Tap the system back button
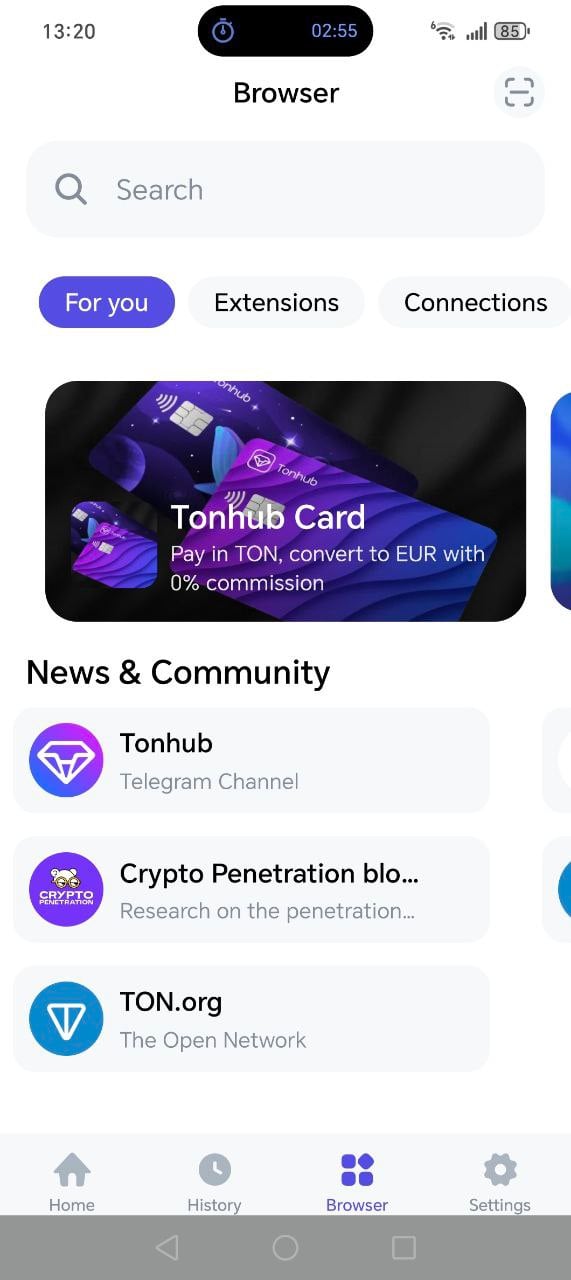Viewport: 571px width, 1280px height. tap(167, 1247)
